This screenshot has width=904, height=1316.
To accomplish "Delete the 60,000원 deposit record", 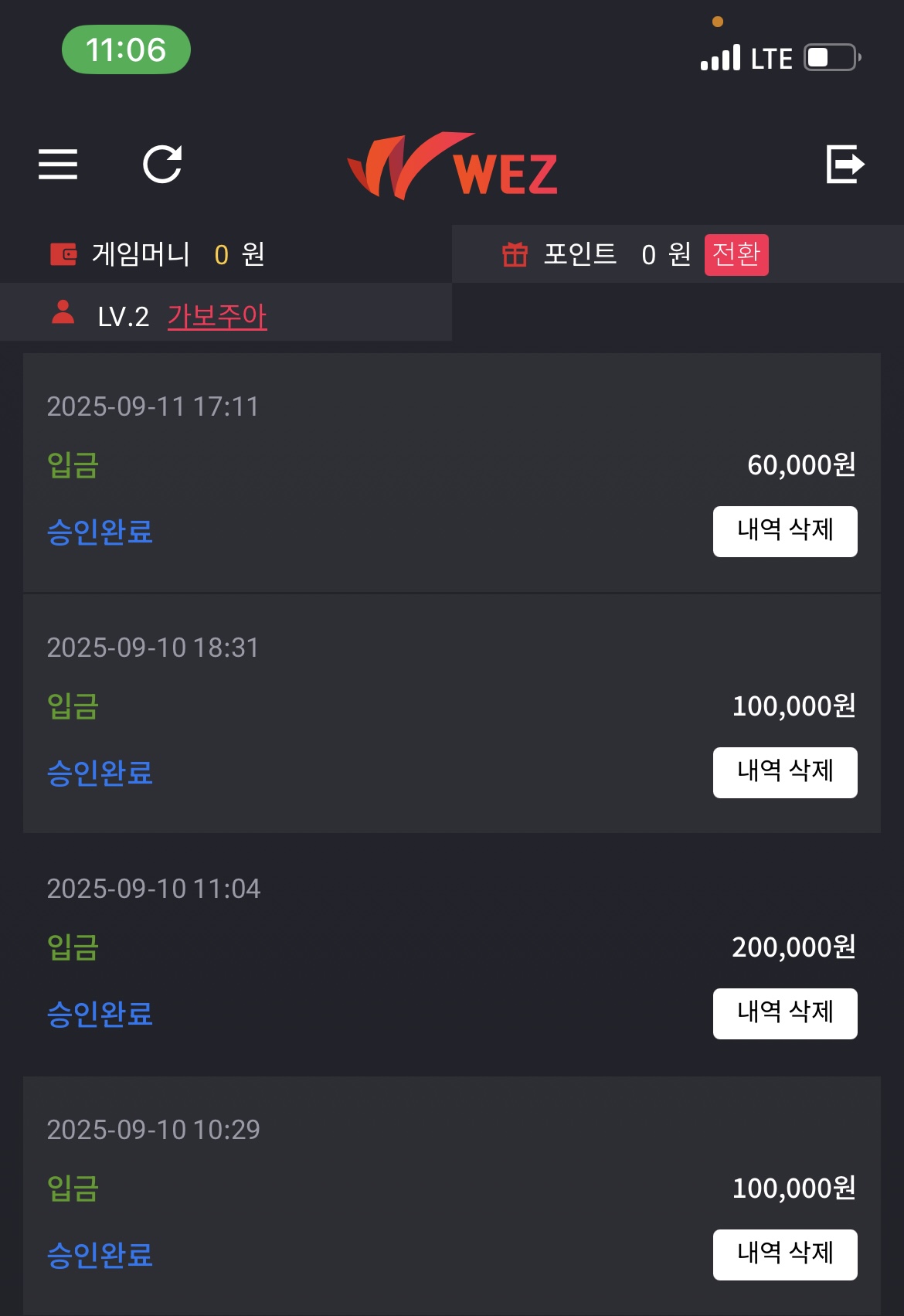I will pos(784,531).
